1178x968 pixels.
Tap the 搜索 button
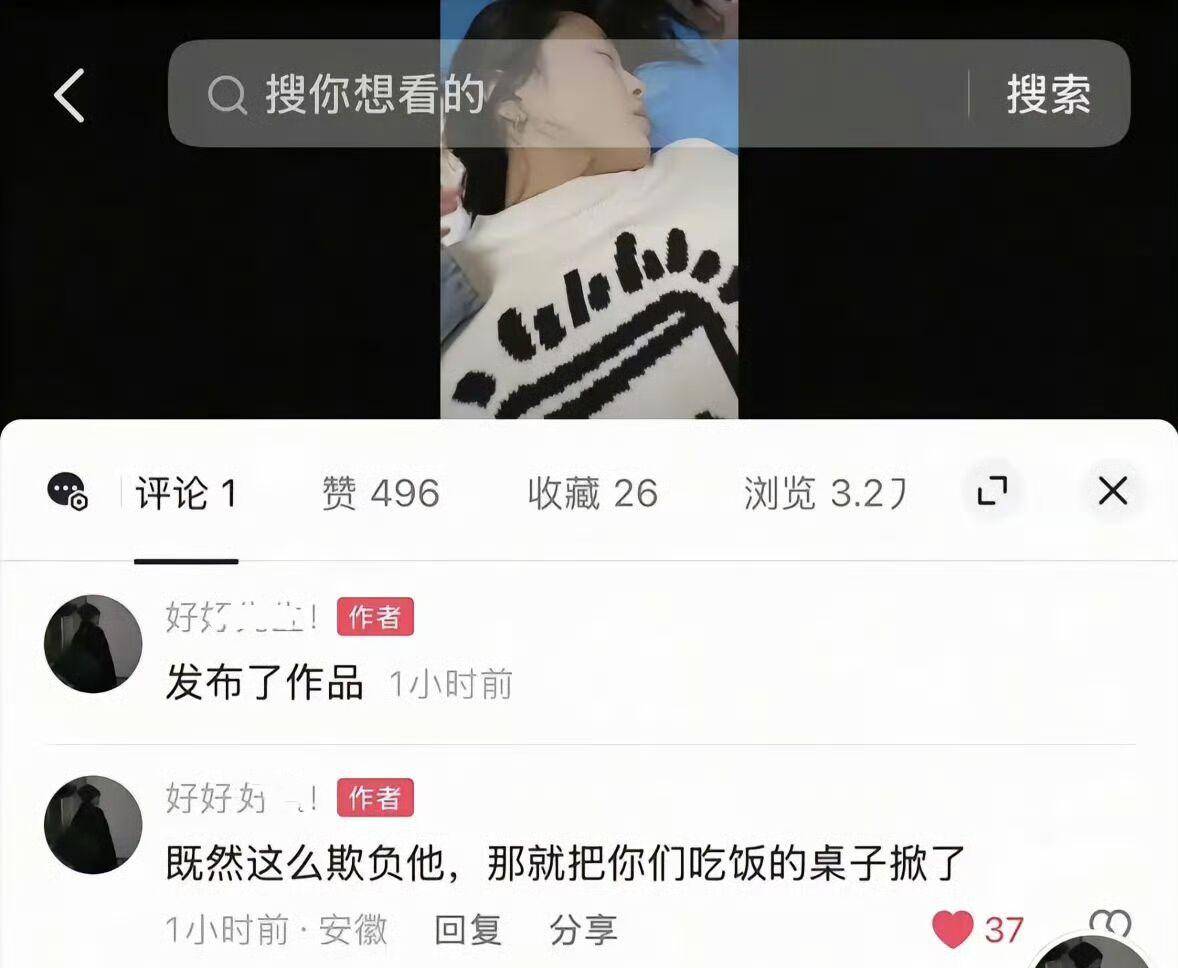(1048, 95)
